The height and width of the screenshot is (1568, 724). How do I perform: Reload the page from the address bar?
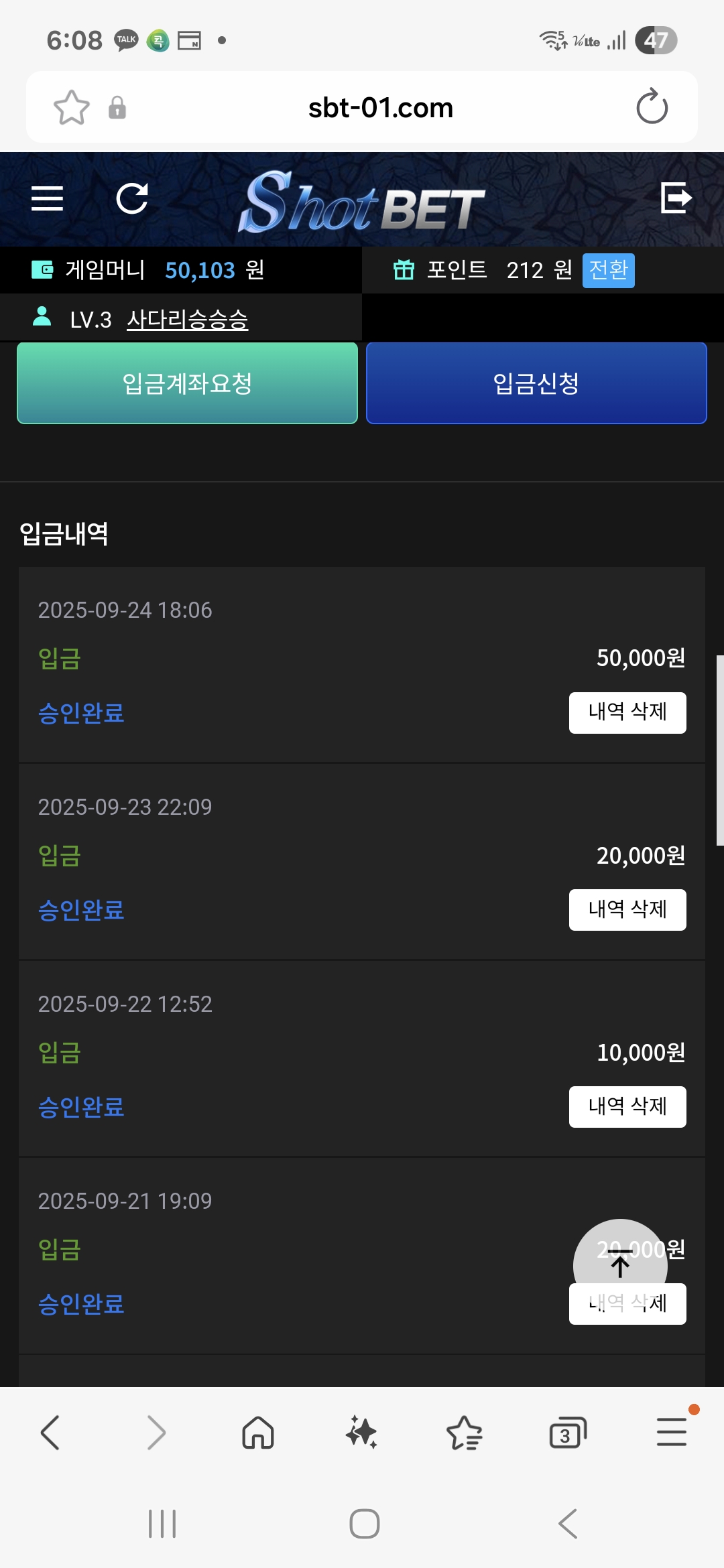652,107
